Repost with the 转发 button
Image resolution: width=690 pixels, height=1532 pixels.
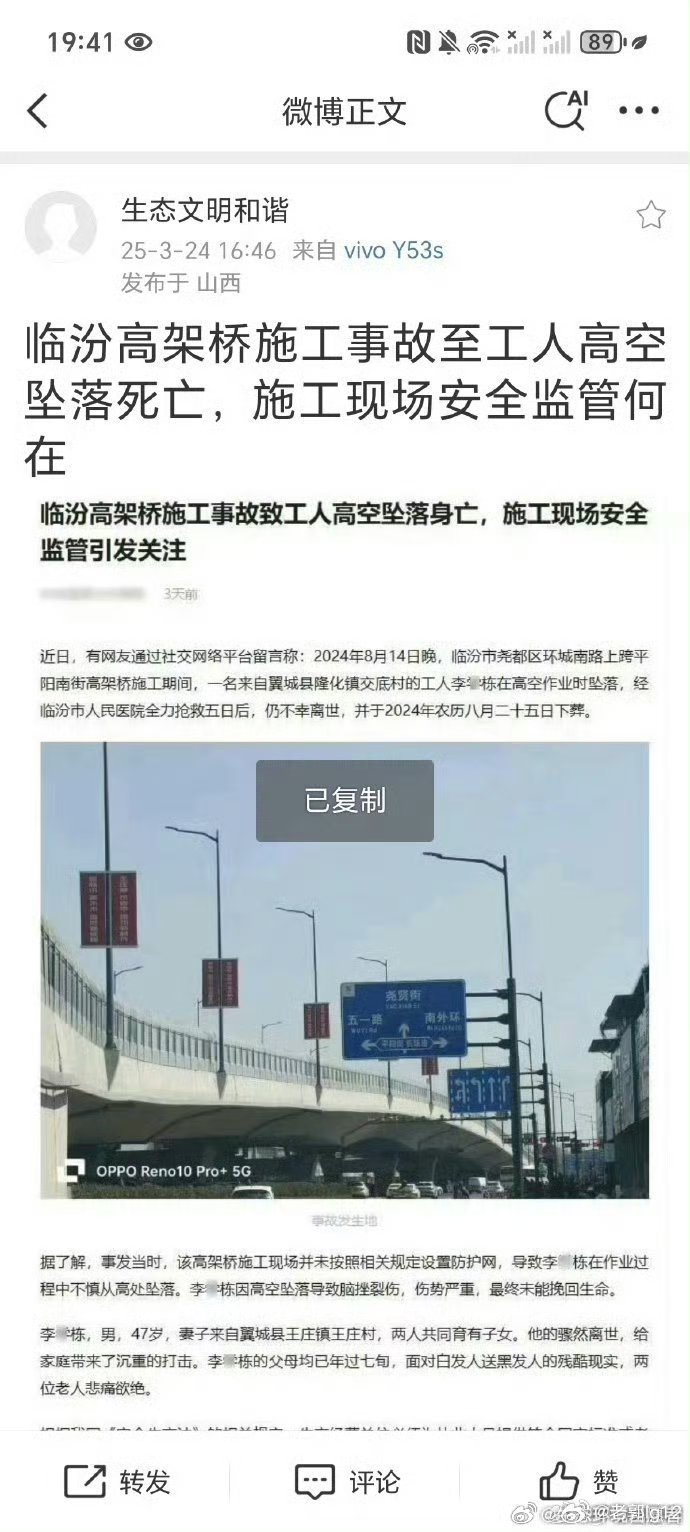click(117, 1481)
